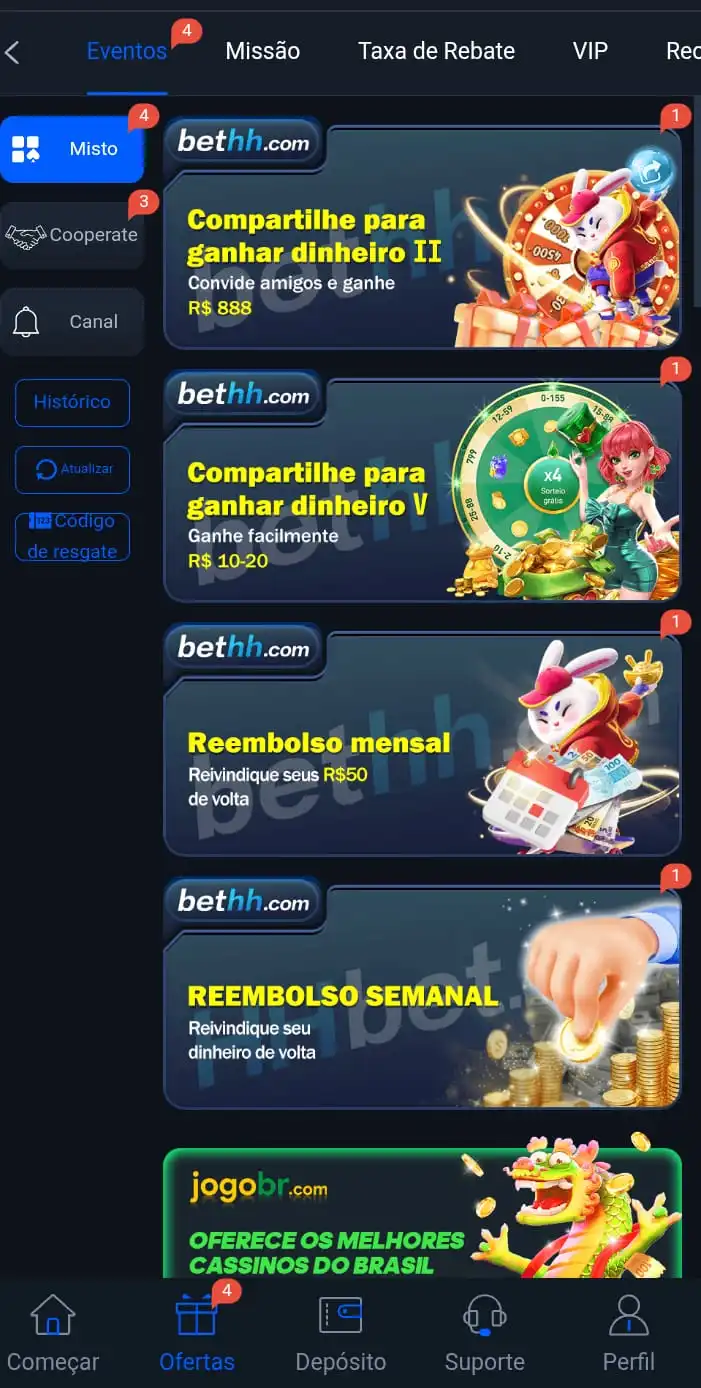Open the Histórico button
Viewport: 701px width, 1388px height.
click(72, 402)
